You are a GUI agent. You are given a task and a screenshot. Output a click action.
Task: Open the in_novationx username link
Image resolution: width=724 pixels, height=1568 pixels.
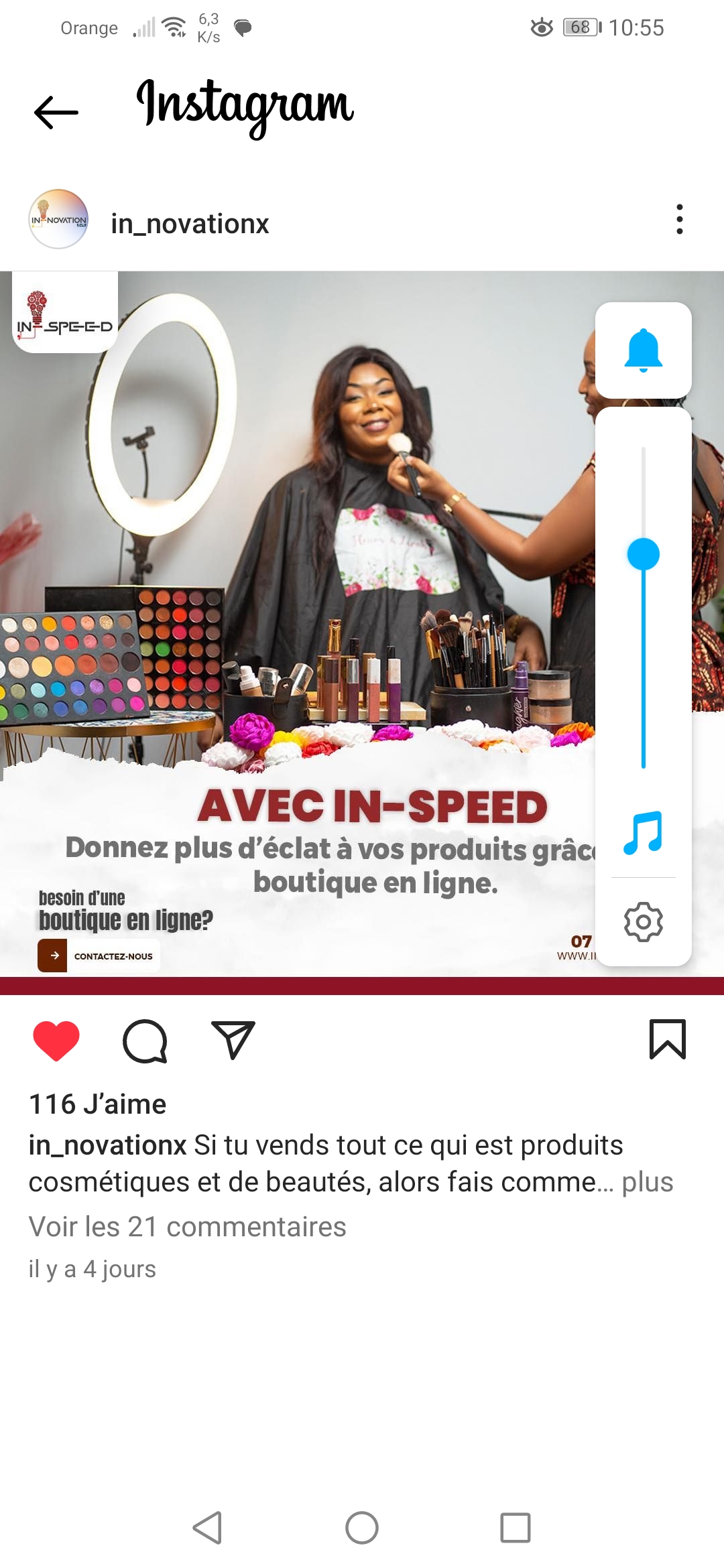pyautogui.click(x=190, y=224)
